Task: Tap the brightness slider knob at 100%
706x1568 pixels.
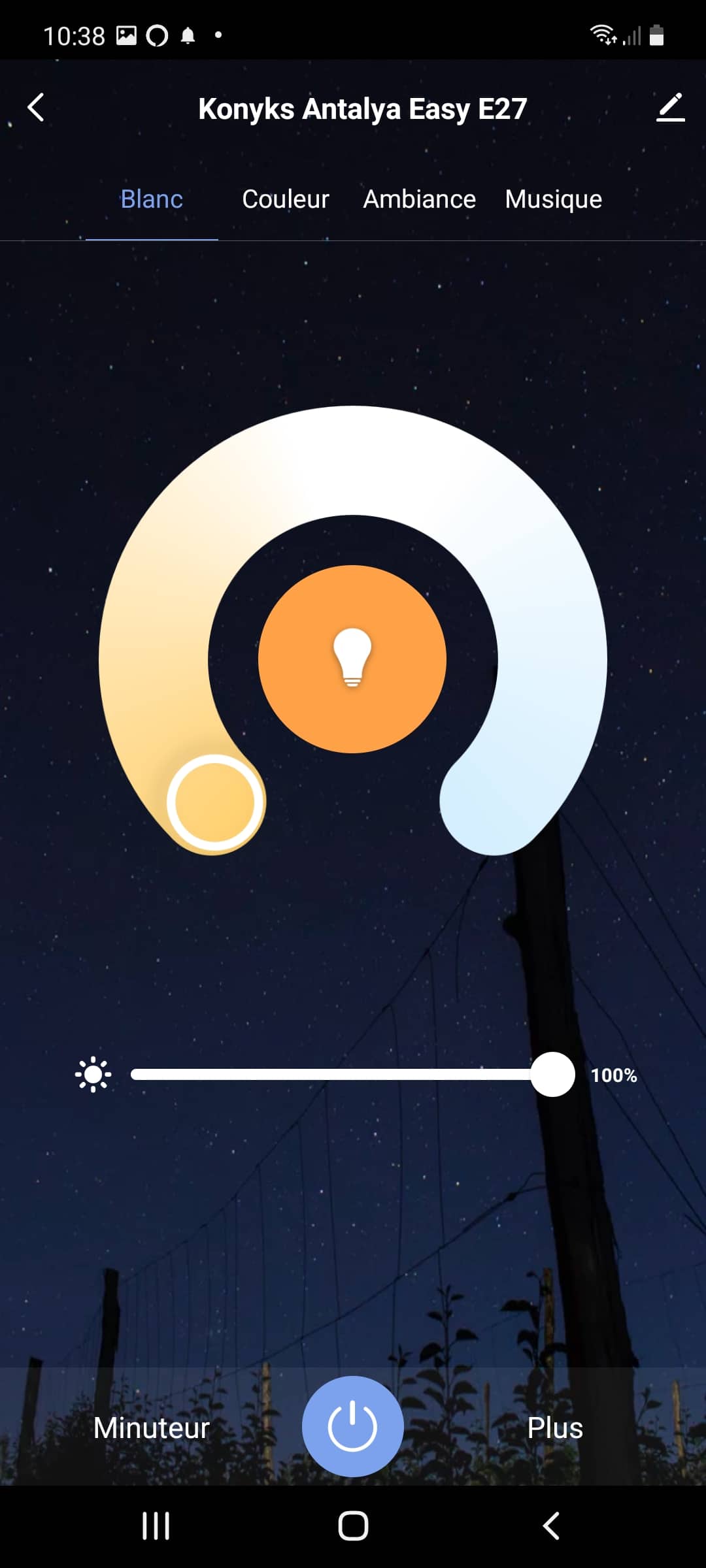Action: (x=553, y=1075)
